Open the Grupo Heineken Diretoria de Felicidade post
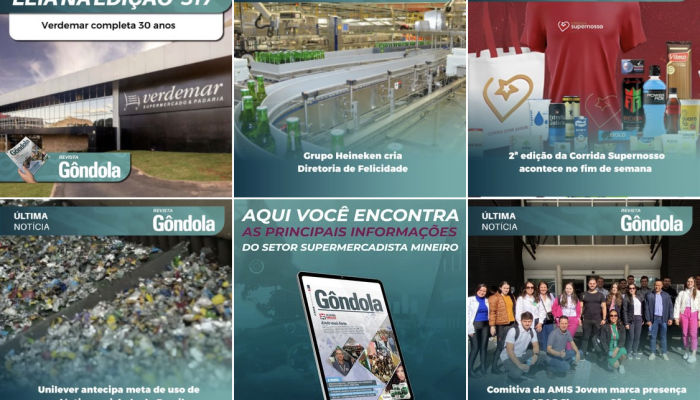Image resolution: width=700 pixels, height=400 pixels. 350,100
